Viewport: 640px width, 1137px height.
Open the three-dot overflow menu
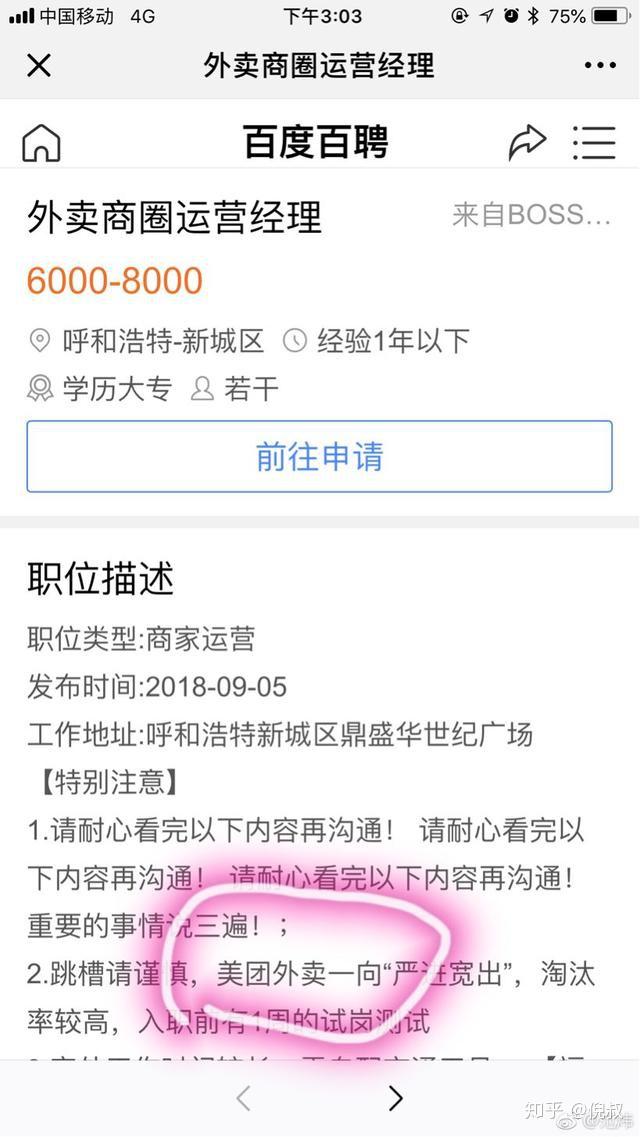(x=600, y=66)
